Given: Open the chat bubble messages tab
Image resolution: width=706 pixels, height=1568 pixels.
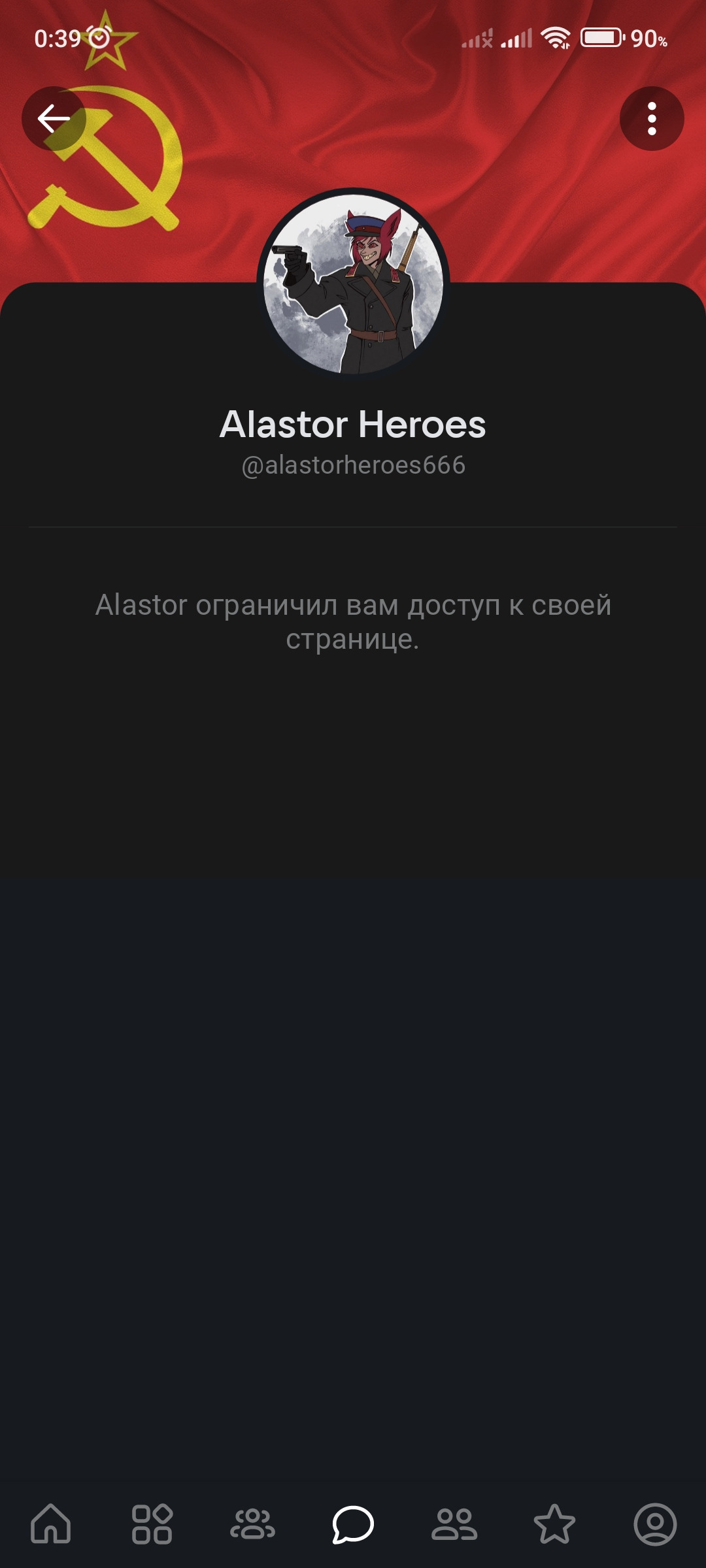Looking at the screenshot, I should coord(353,1524).
